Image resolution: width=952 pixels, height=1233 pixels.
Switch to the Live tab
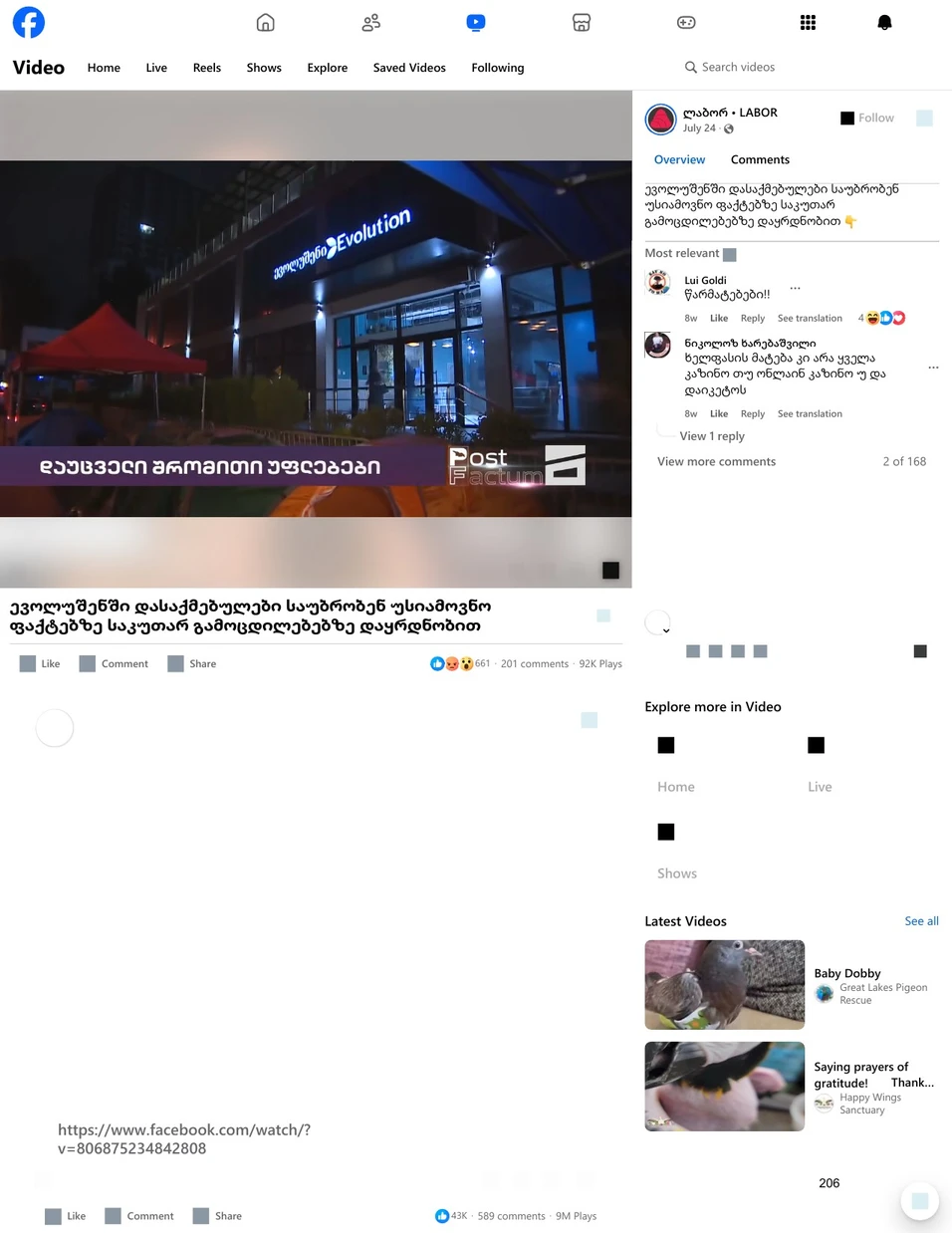(156, 68)
